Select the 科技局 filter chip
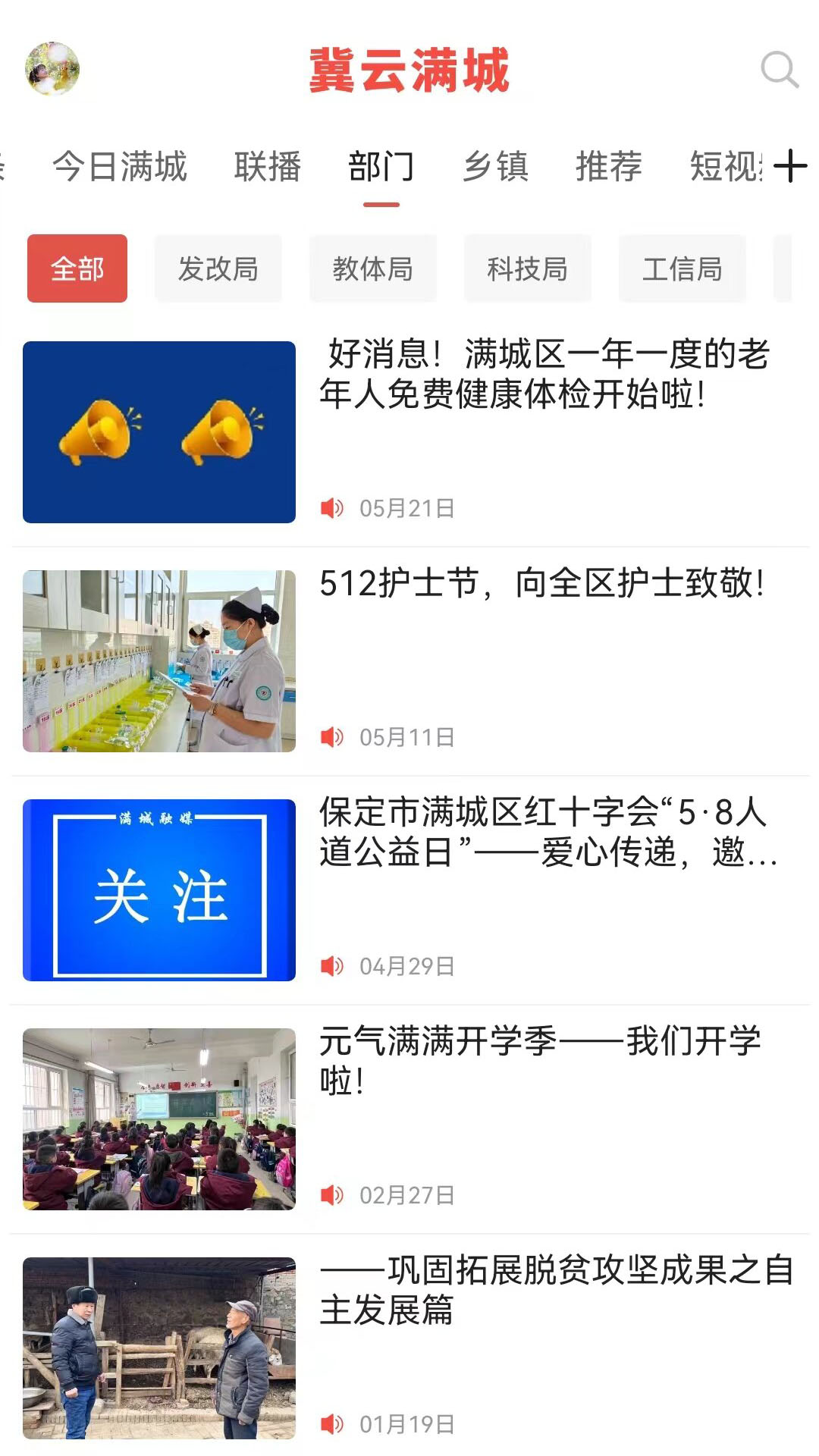Screen dimensions: 819x1456 [528, 268]
